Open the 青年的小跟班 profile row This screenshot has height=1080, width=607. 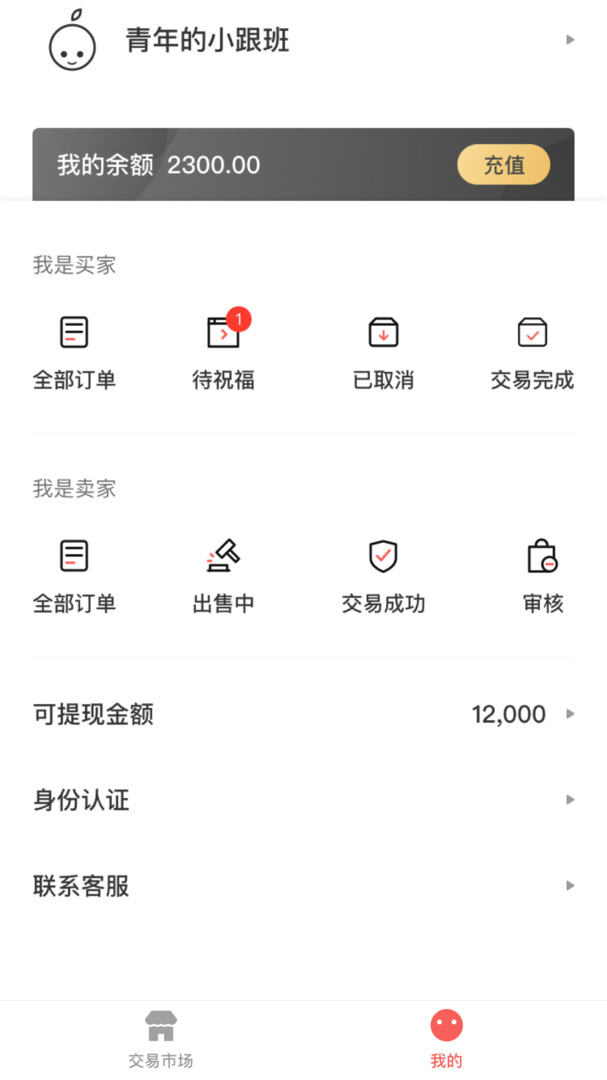(x=300, y=41)
